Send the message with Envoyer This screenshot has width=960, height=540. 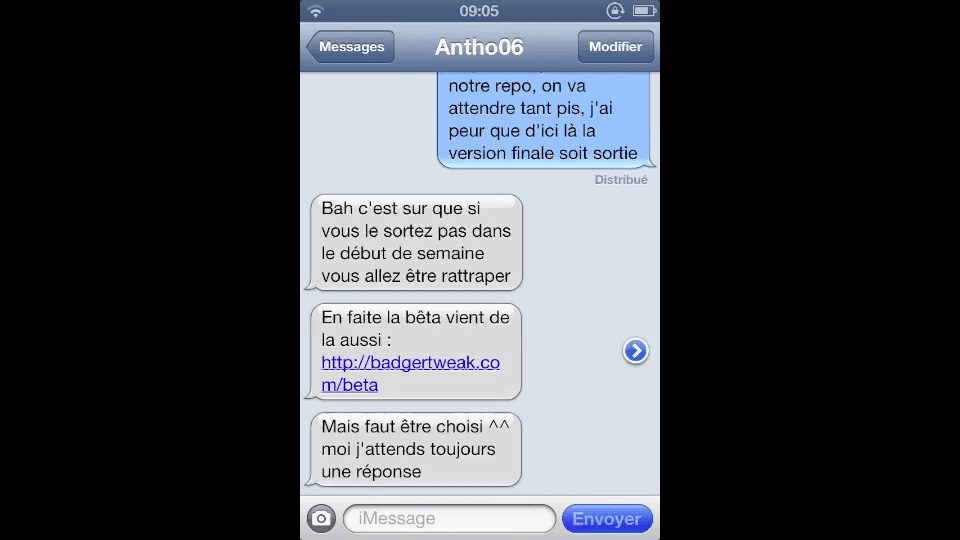tap(607, 519)
